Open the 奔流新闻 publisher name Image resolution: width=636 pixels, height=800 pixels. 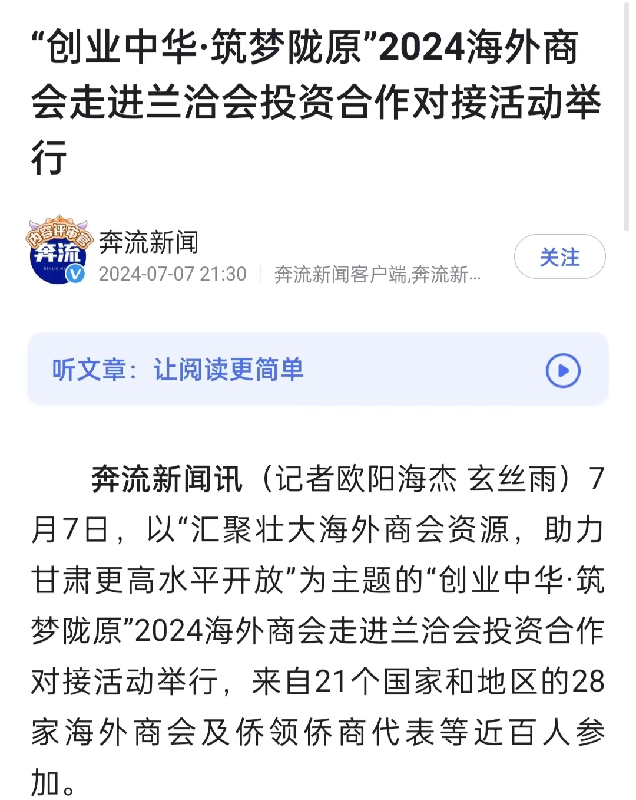tap(148, 242)
